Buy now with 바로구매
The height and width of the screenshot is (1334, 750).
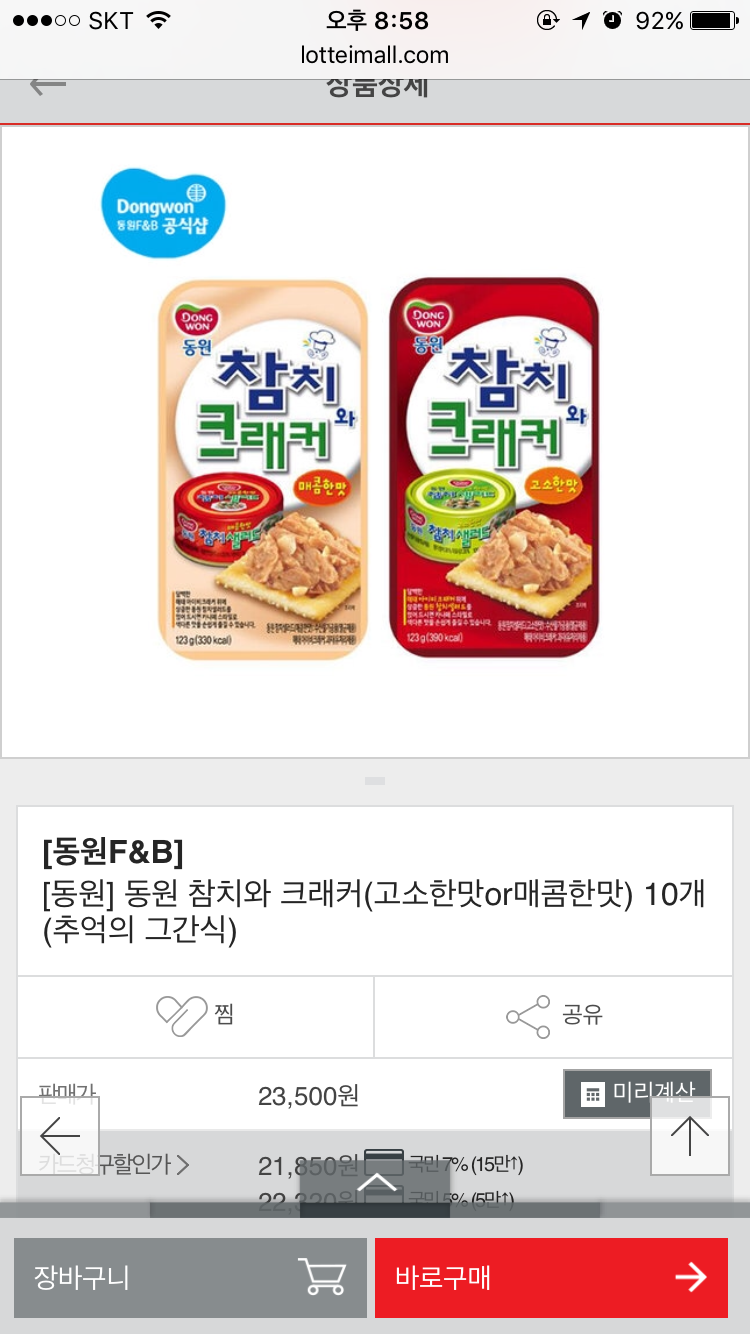[x=551, y=1277]
